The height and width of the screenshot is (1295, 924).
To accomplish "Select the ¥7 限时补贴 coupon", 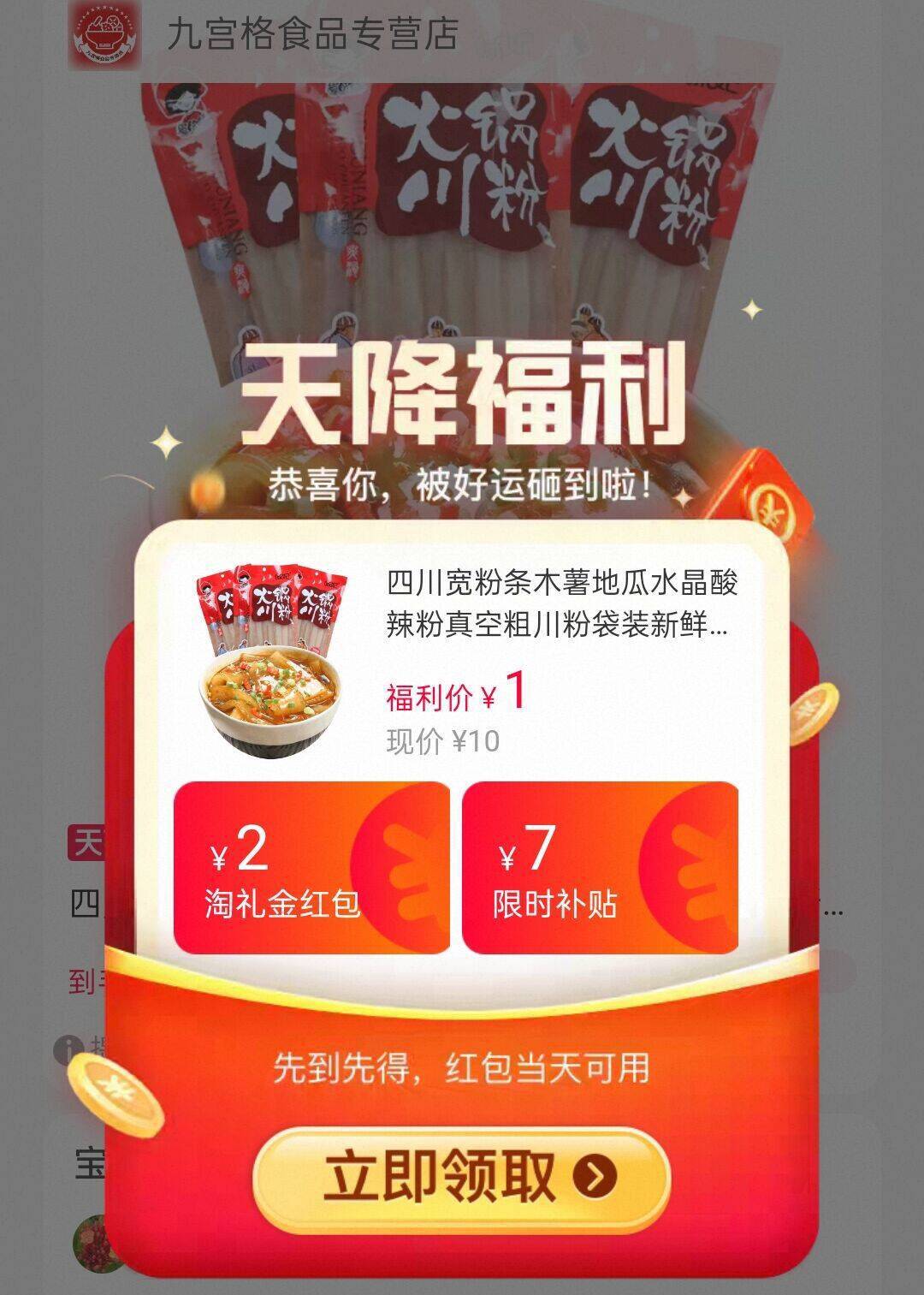I will click(x=600, y=867).
